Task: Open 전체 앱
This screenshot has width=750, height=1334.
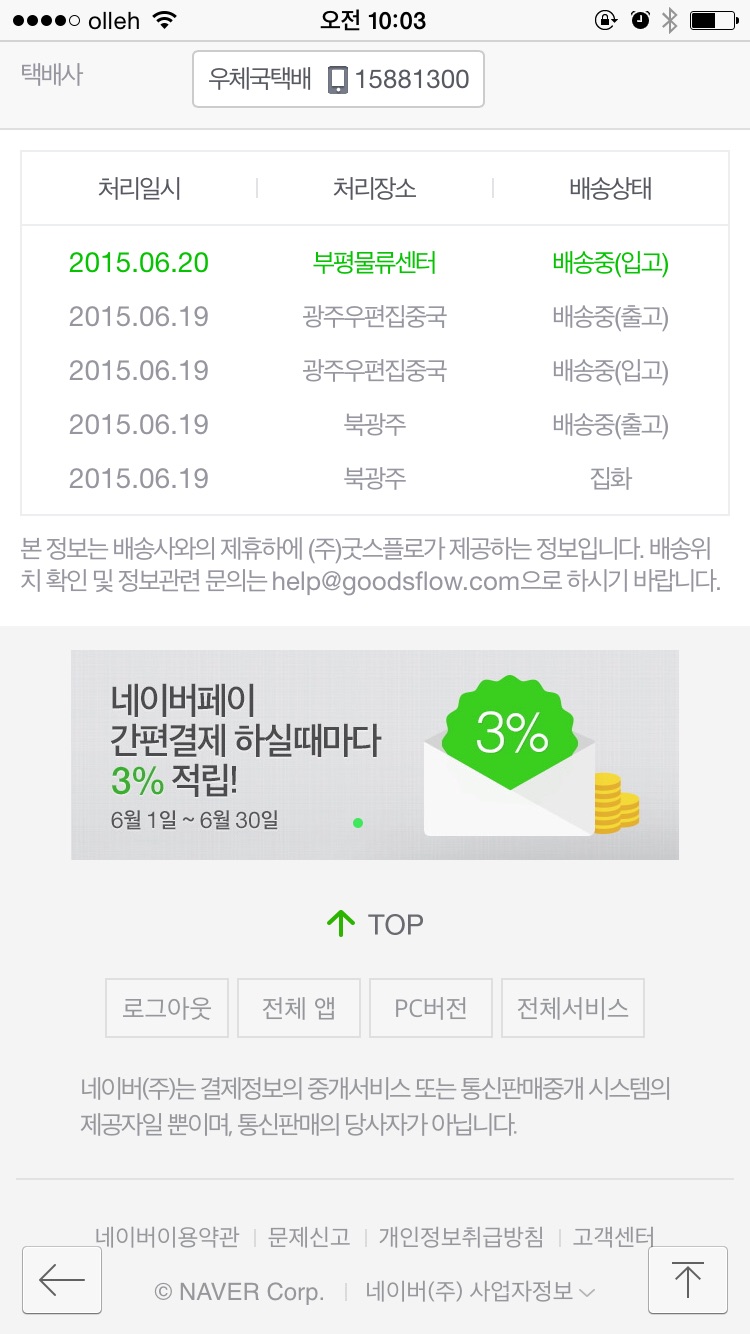Action: [x=298, y=1008]
